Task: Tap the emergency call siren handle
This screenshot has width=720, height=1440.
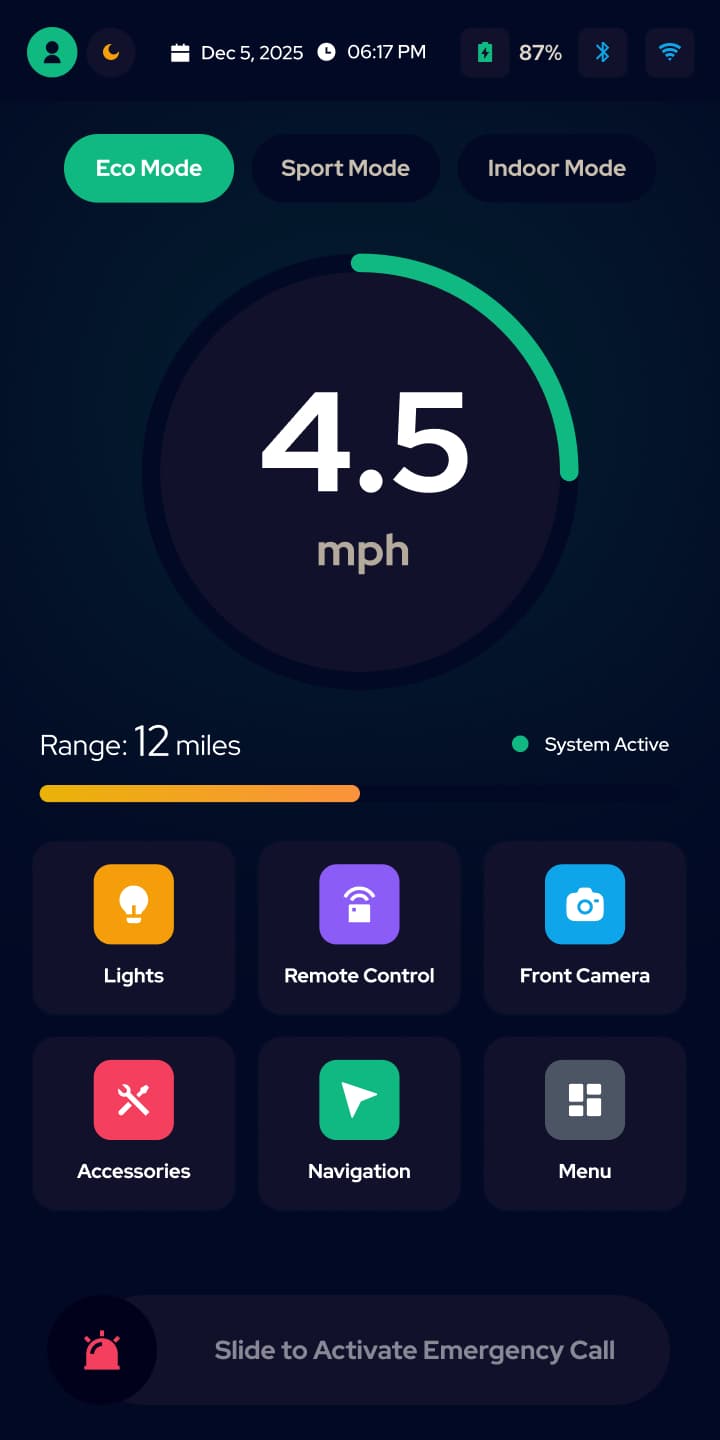Action: pos(102,1350)
